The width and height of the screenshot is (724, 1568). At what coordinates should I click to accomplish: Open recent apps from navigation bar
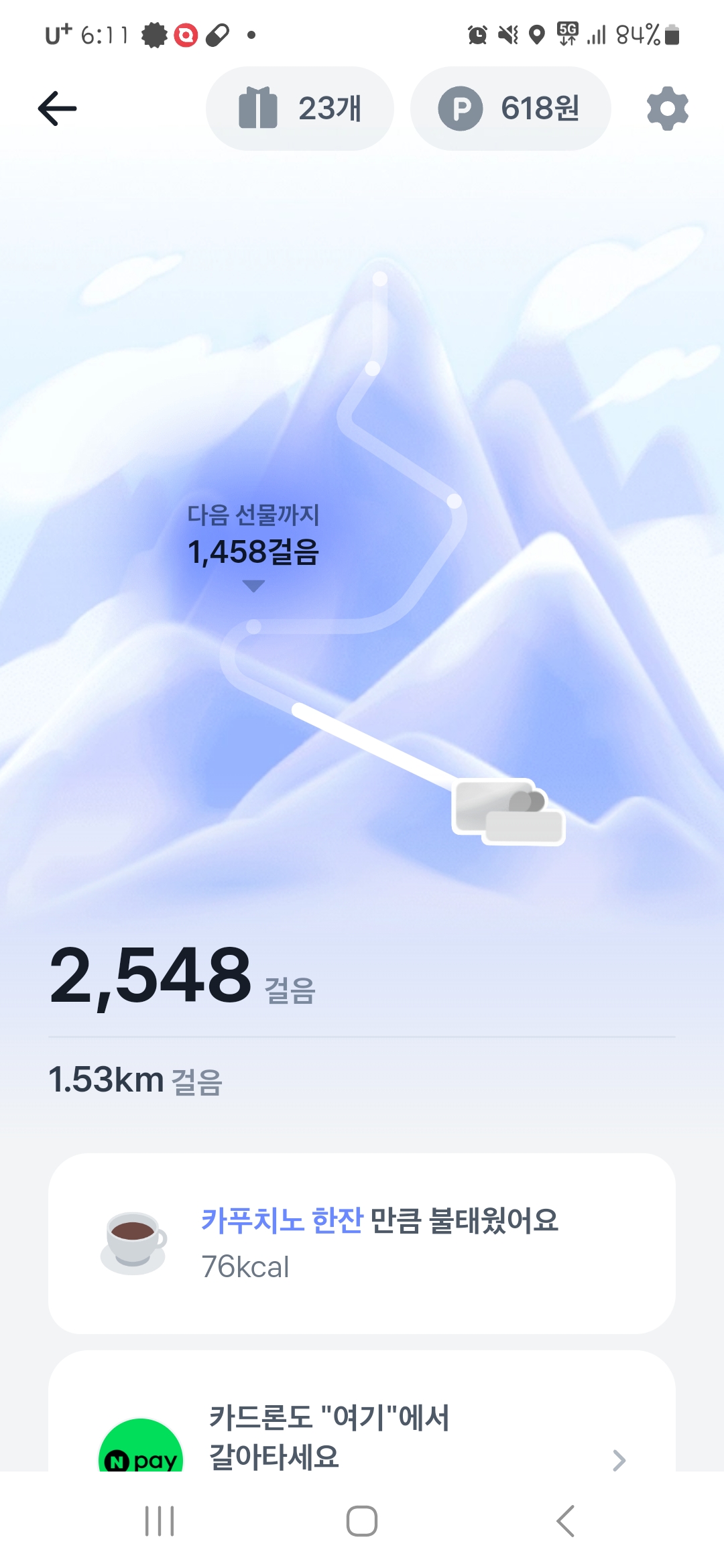[160, 1520]
